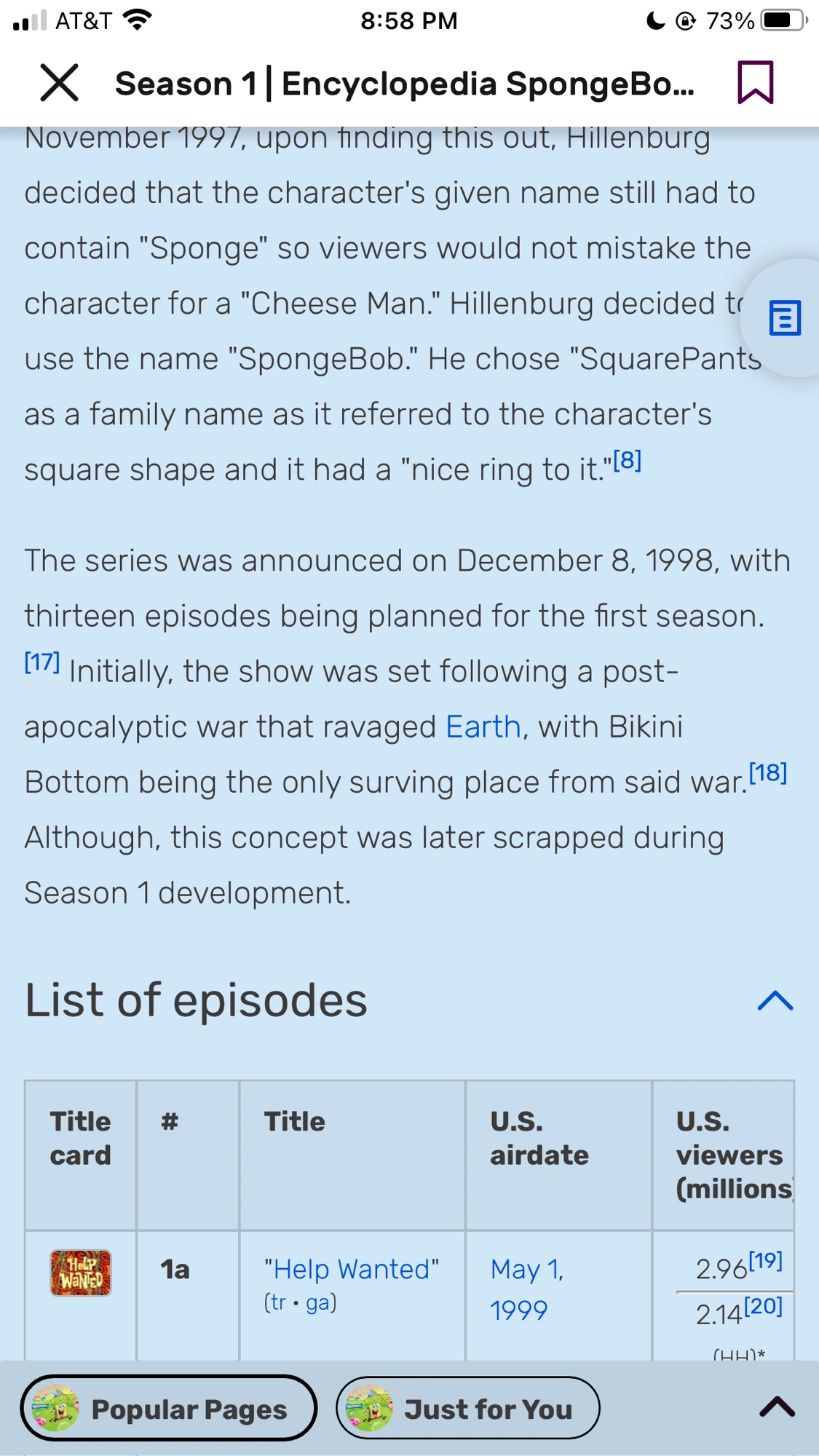Bookmark this Season 1 article
This screenshot has width=819, height=1456.
755,82
